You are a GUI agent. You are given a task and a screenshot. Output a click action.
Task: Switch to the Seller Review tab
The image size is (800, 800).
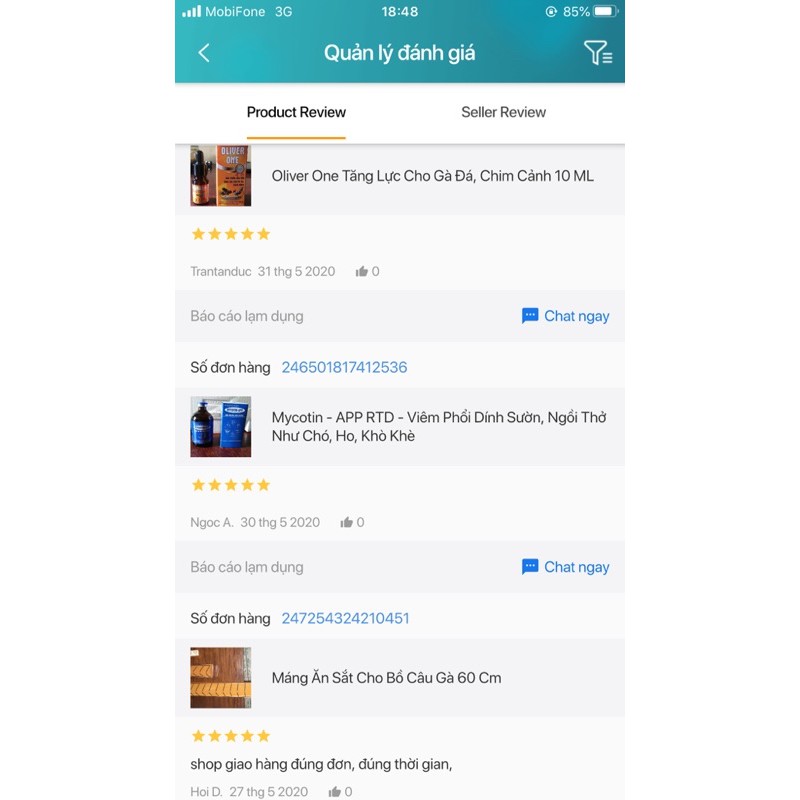(503, 112)
